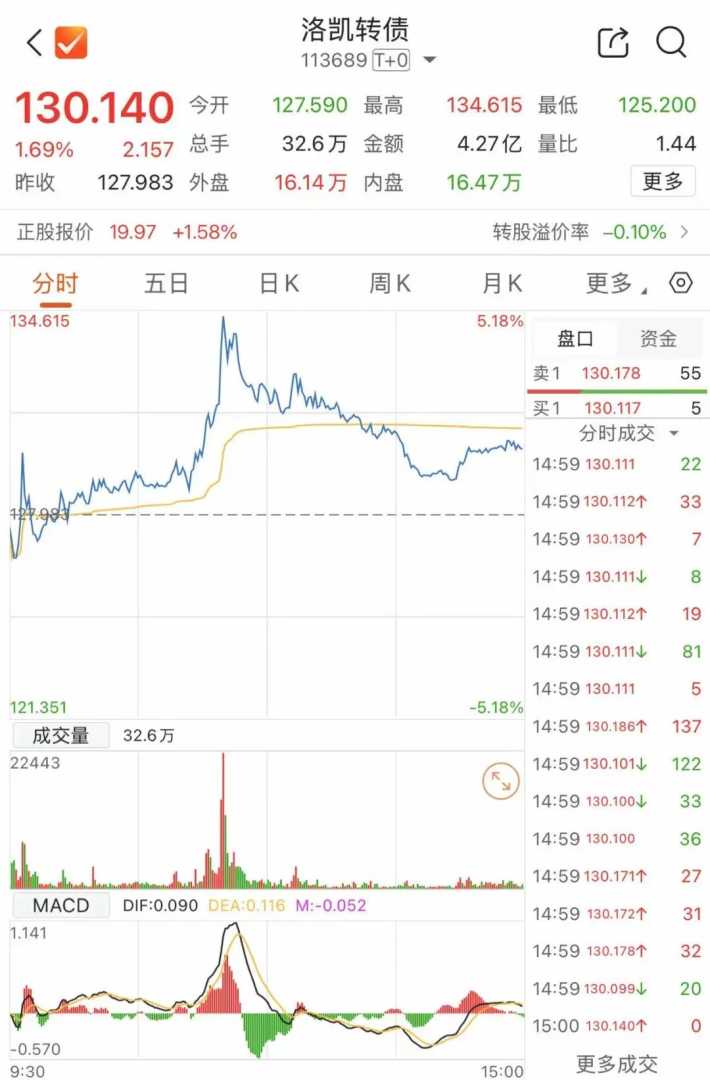This screenshot has height=1080, width=710.
Task: Tap the 更多 button for more quote data
Action: tap(662, 181)
